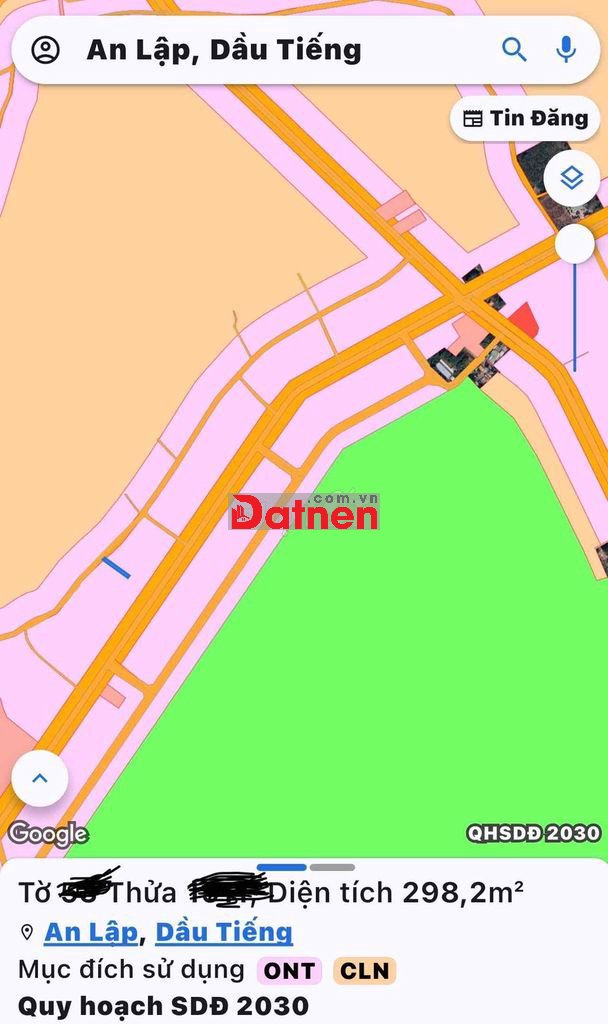Open the An Lập link
The image size is (608, 1024).
(90, 932)
